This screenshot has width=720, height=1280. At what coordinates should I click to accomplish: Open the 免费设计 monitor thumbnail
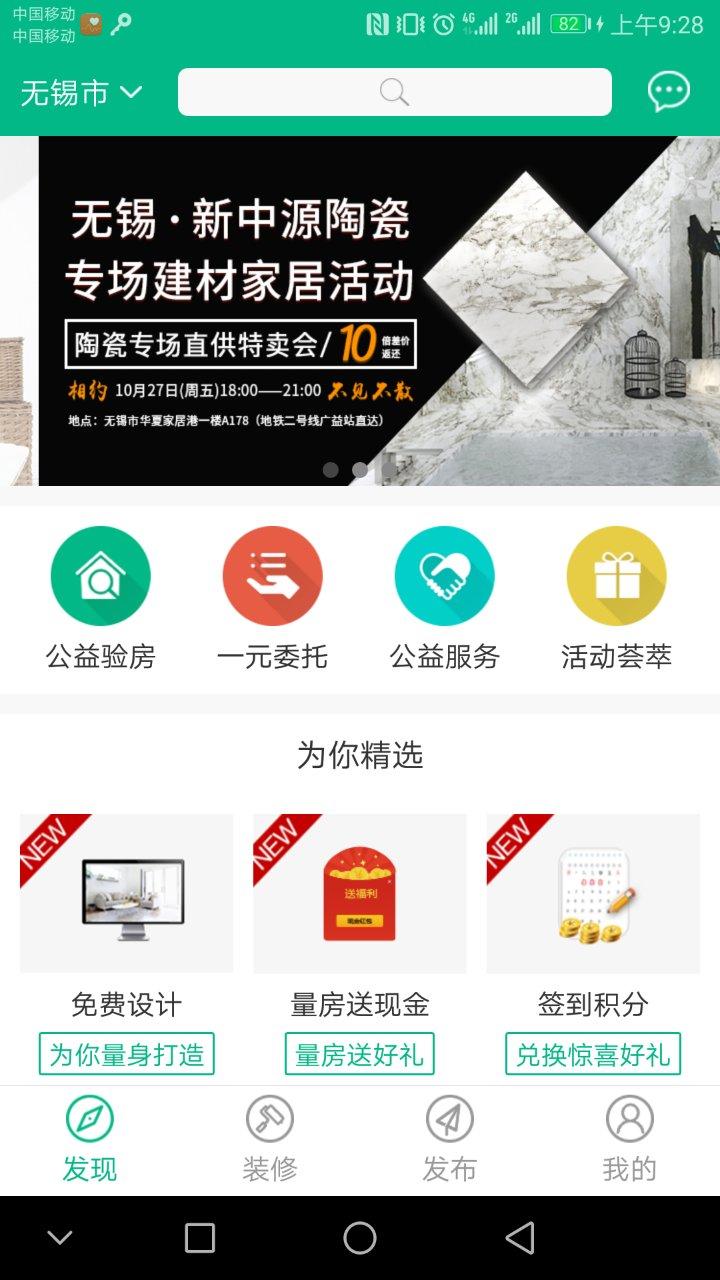(x=126, y=893)
